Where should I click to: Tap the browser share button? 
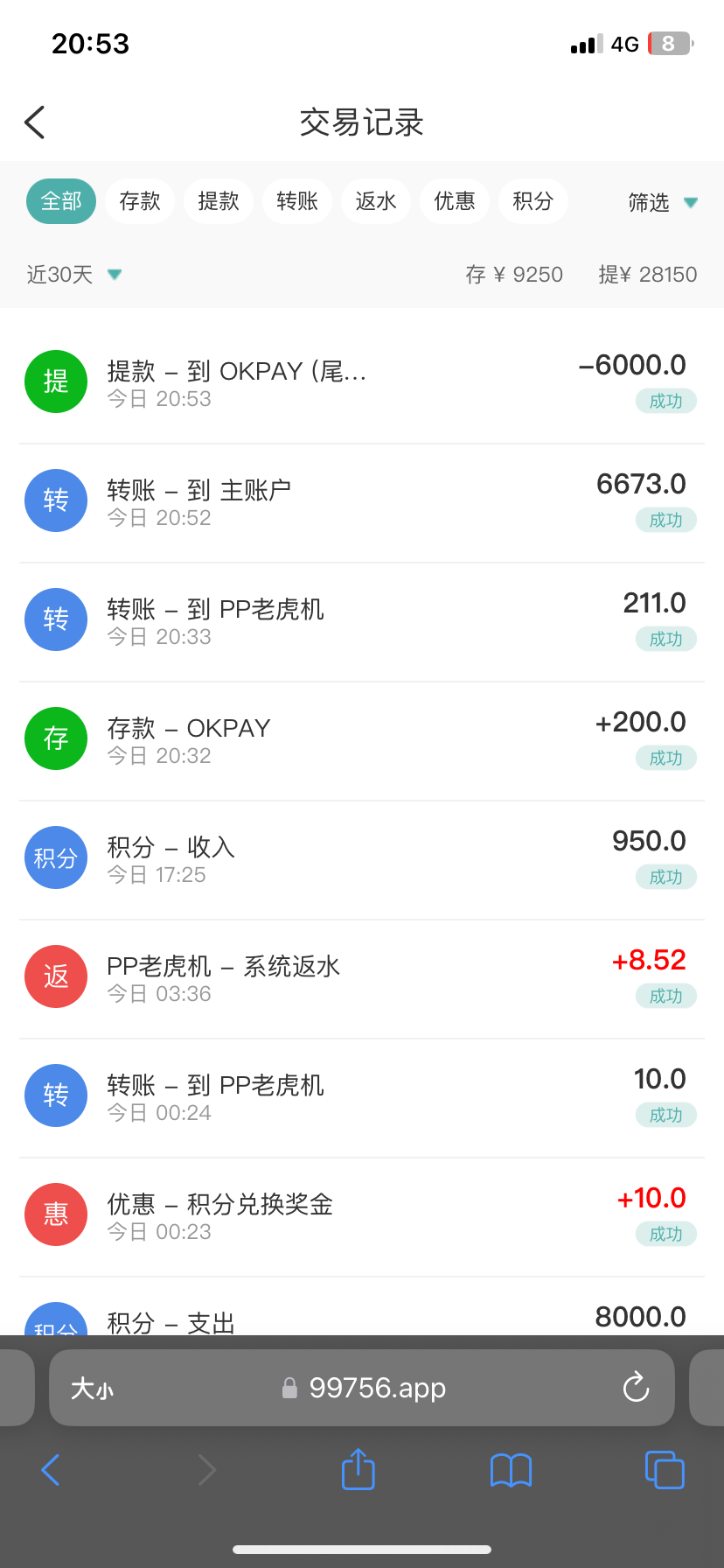pyautogui.click(x=358, y=1470)
